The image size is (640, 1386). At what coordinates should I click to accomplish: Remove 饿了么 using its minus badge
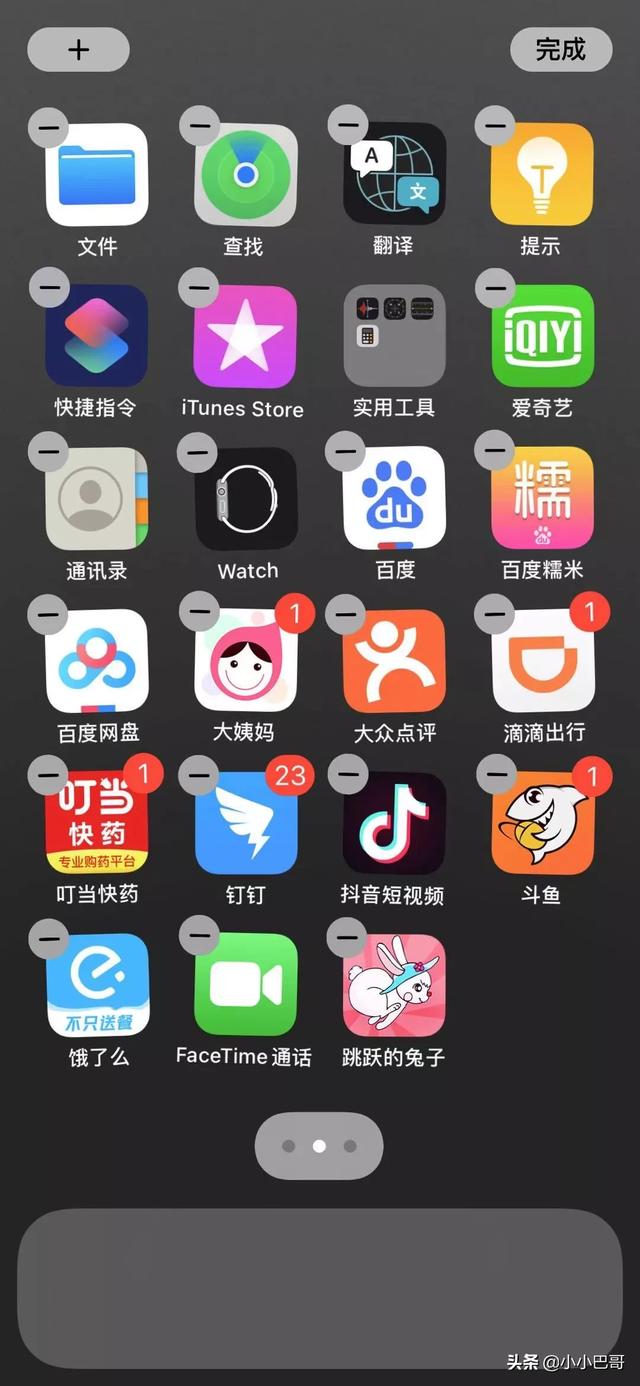point(48,936)
